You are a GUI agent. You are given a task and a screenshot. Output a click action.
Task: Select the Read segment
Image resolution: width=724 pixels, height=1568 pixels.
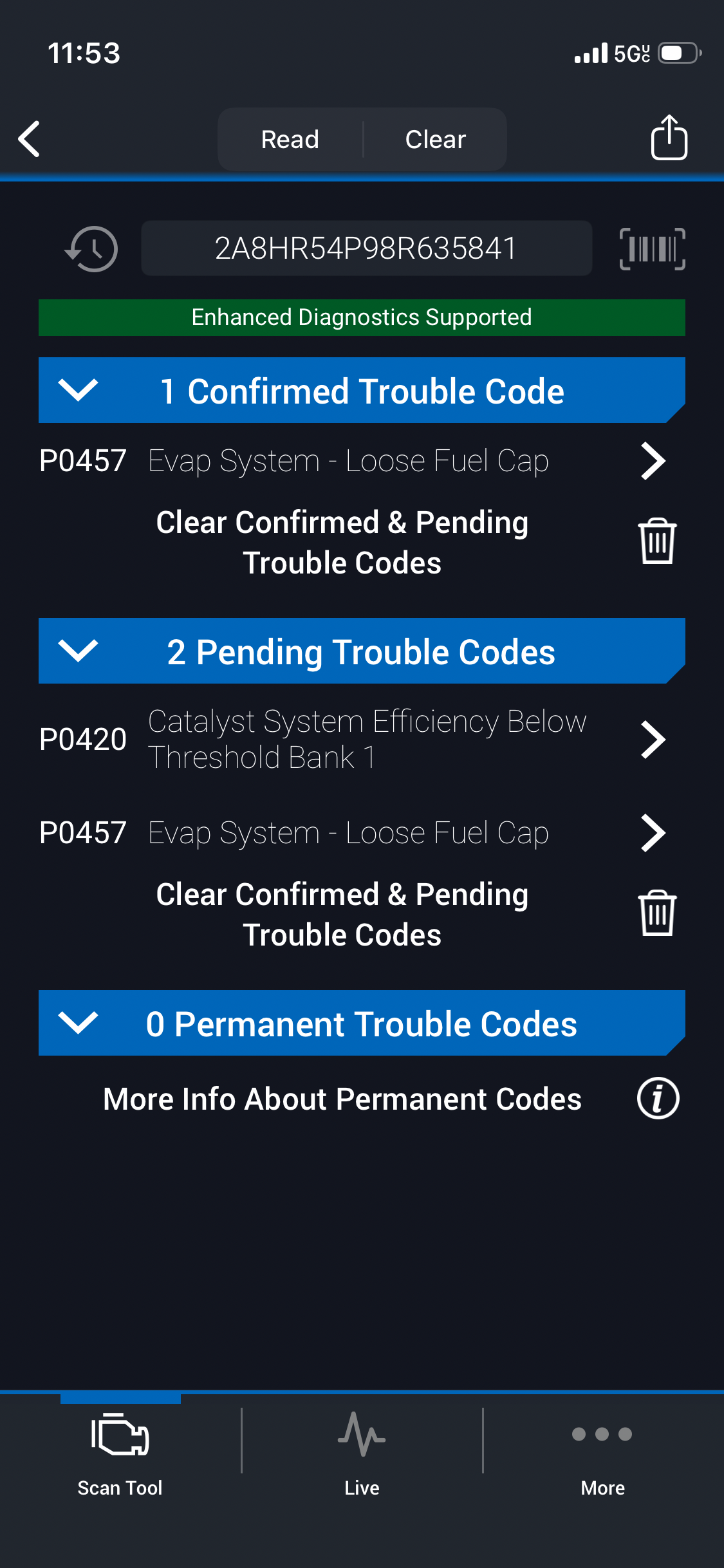pos(290,140)
